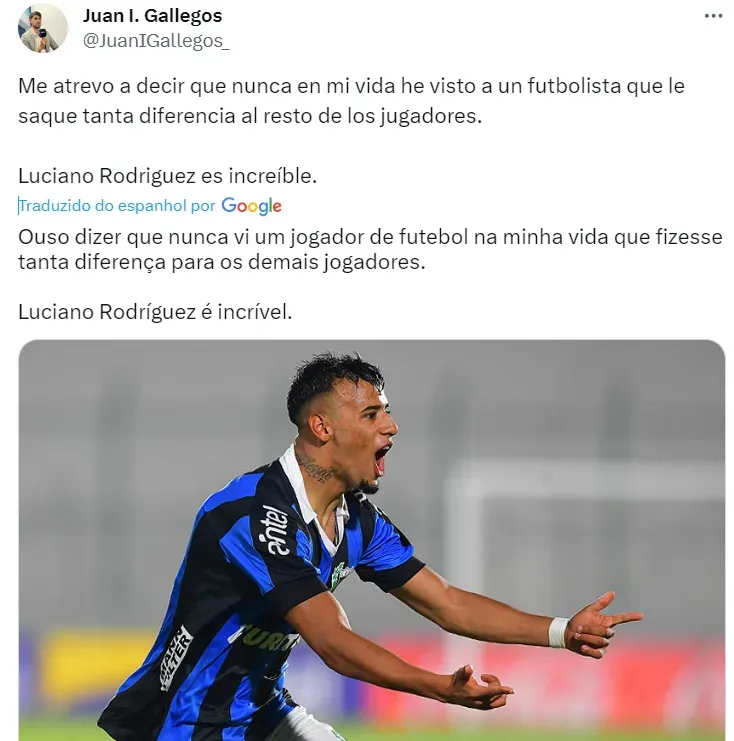Image resolution: width=734 pixels, height=741 pixels.
Task: Open Juan I. Gallegos' profile picture
Action: point(42,28)
